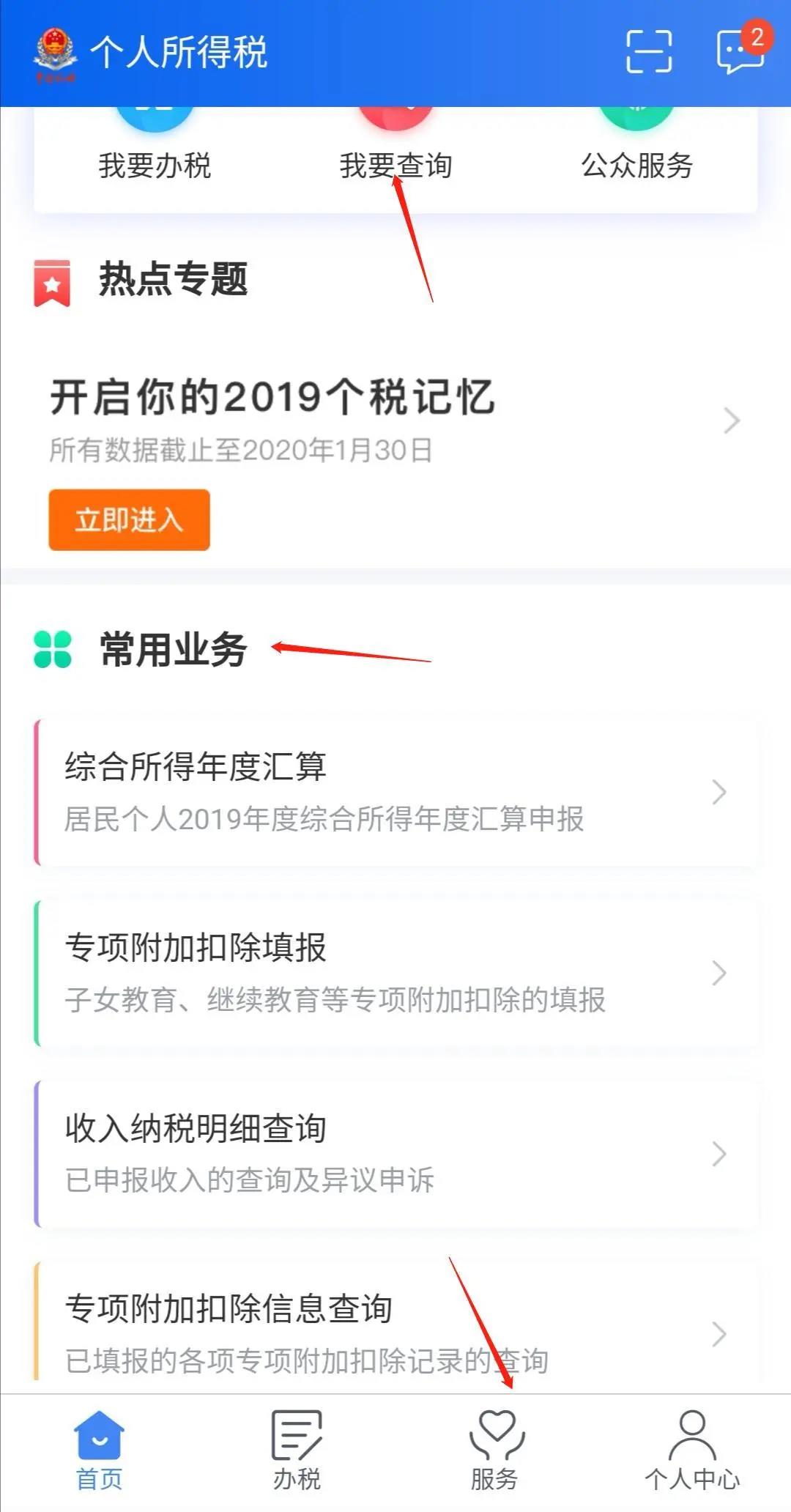
Task: Tap the 立即进入 orange button
Action: coord(129,519)
